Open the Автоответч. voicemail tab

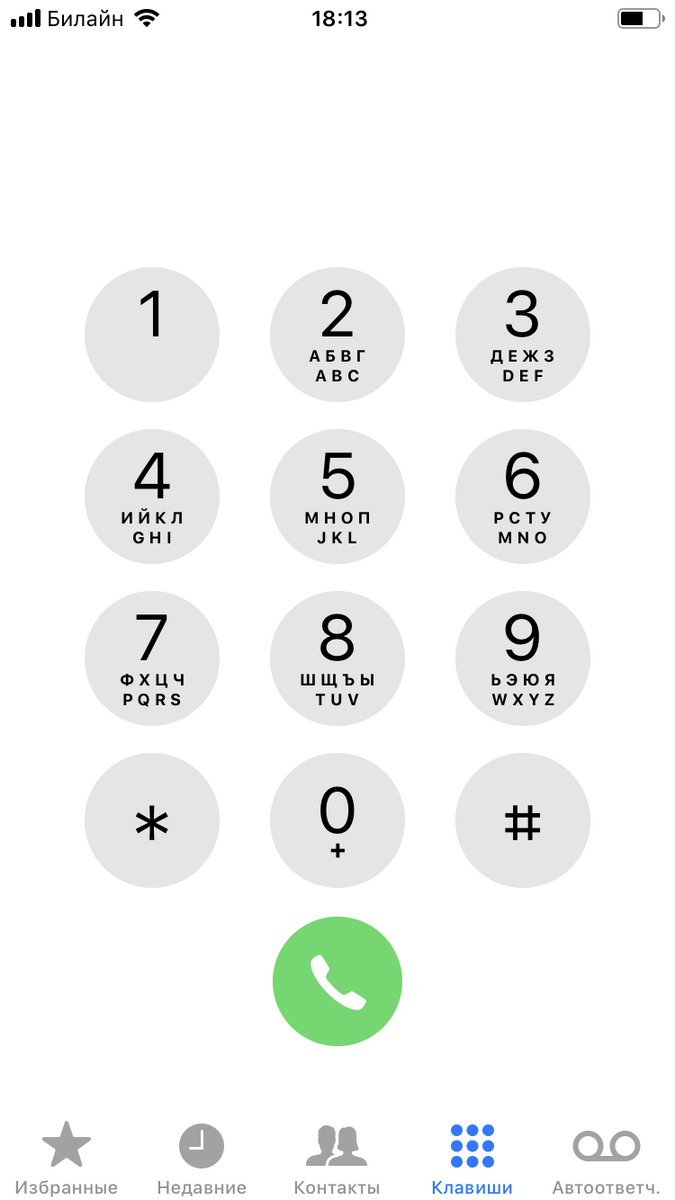606,1159
